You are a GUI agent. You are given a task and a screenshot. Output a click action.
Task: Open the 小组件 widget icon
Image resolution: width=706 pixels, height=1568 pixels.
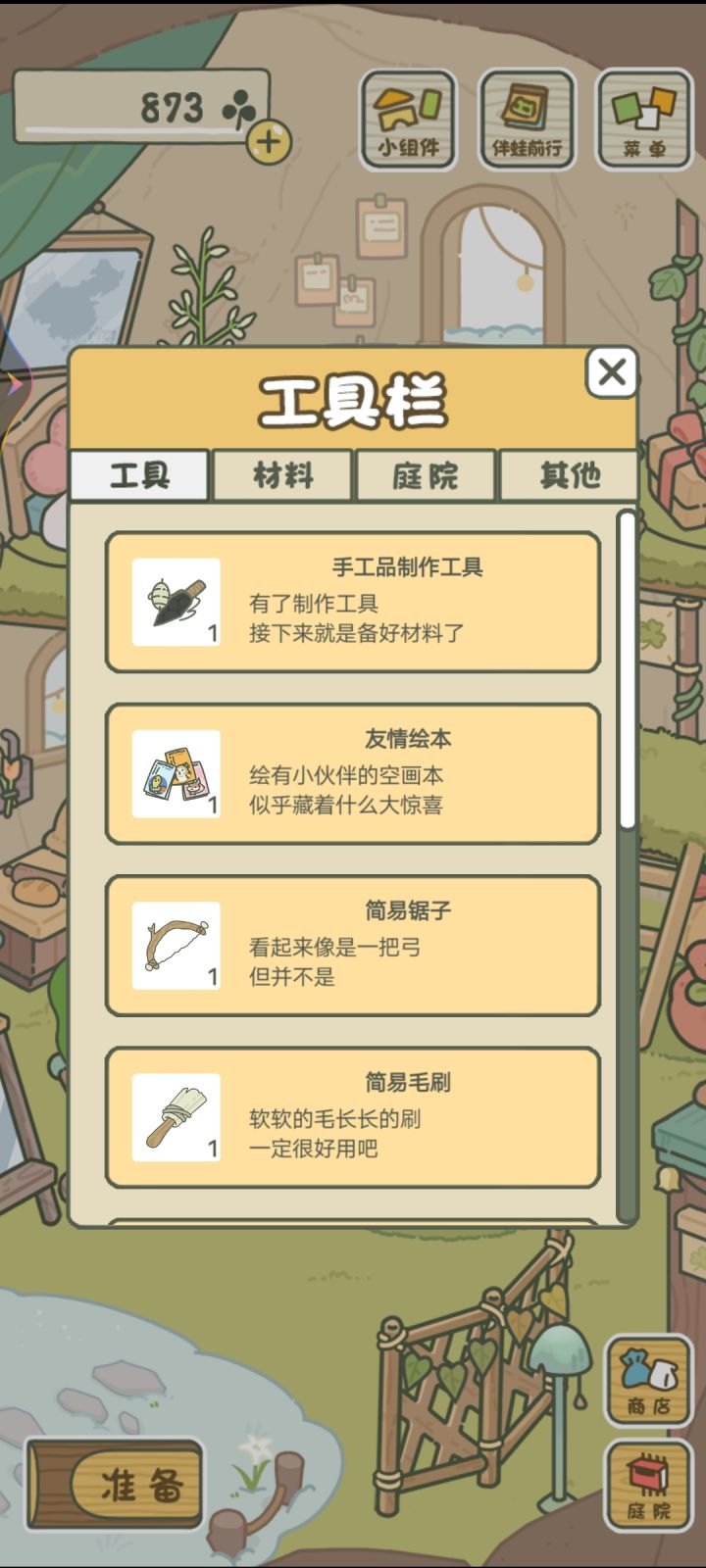point(410,118)
